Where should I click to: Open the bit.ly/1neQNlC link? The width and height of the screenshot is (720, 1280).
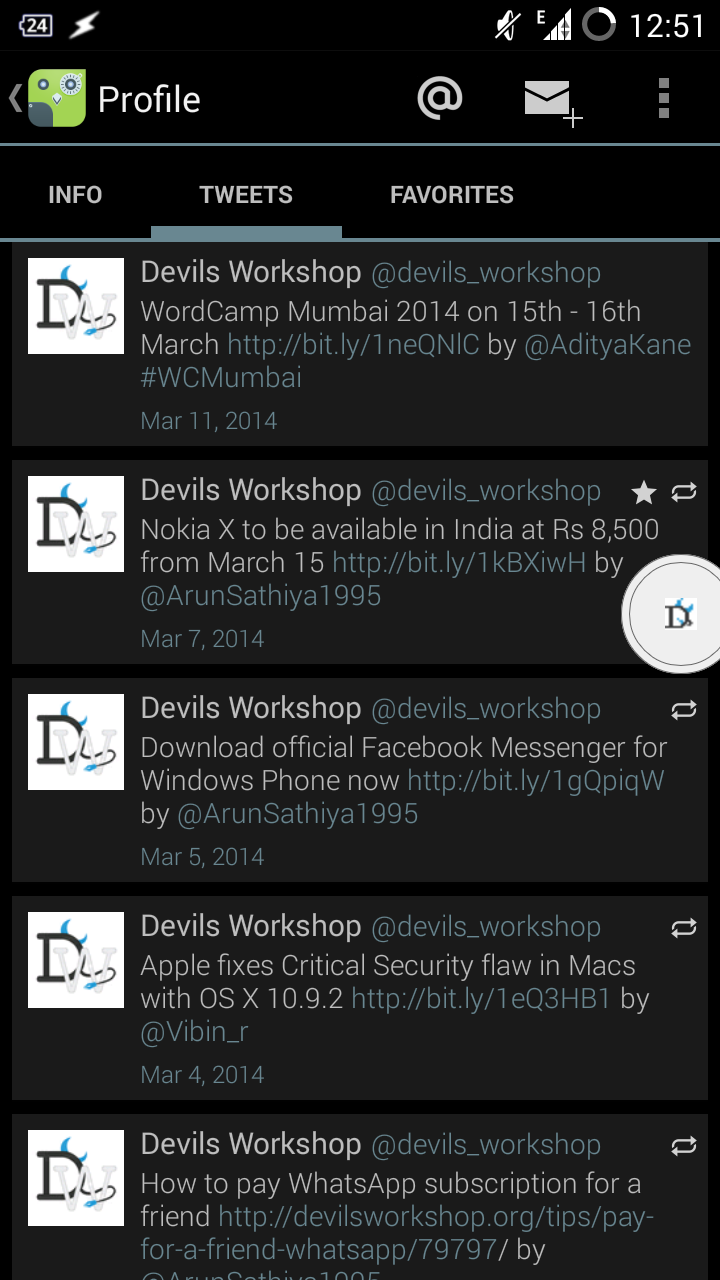(353, 345)
